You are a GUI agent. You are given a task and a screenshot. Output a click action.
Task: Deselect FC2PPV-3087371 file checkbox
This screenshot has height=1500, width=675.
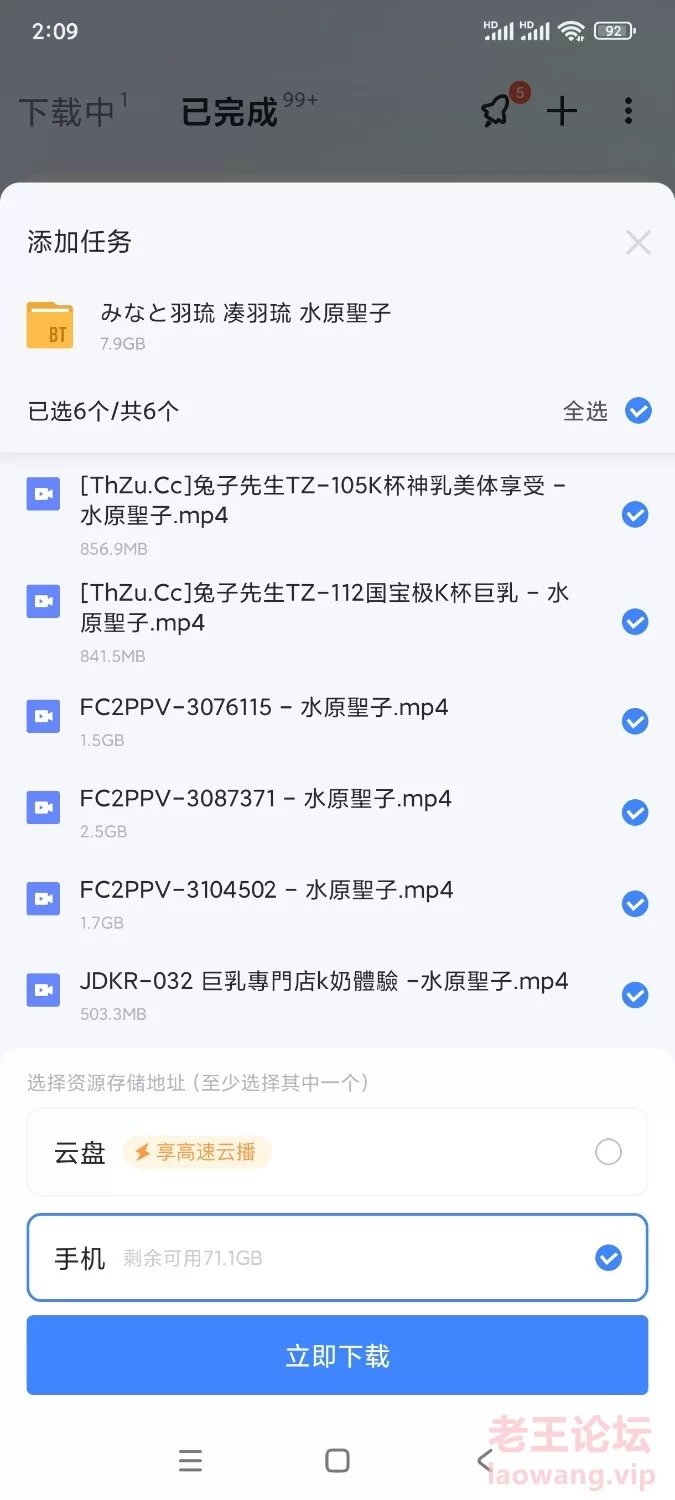point(635,813)
